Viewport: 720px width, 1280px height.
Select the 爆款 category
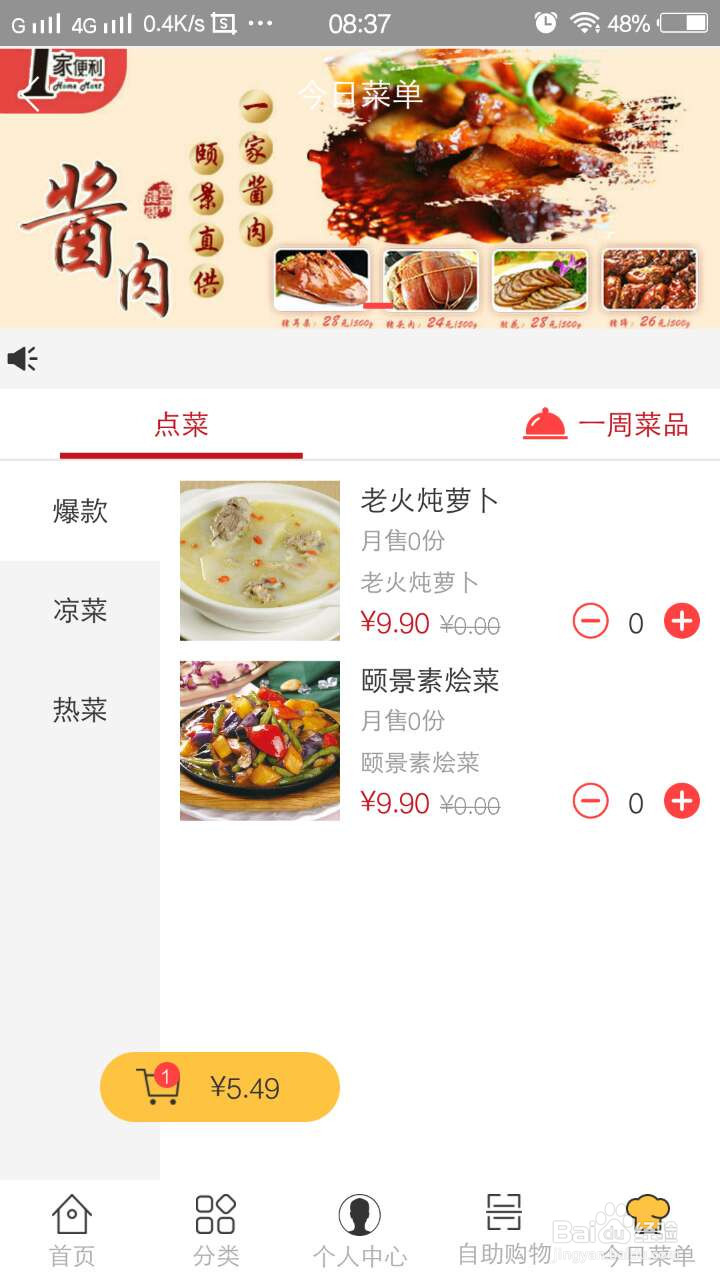pos(78,512)
